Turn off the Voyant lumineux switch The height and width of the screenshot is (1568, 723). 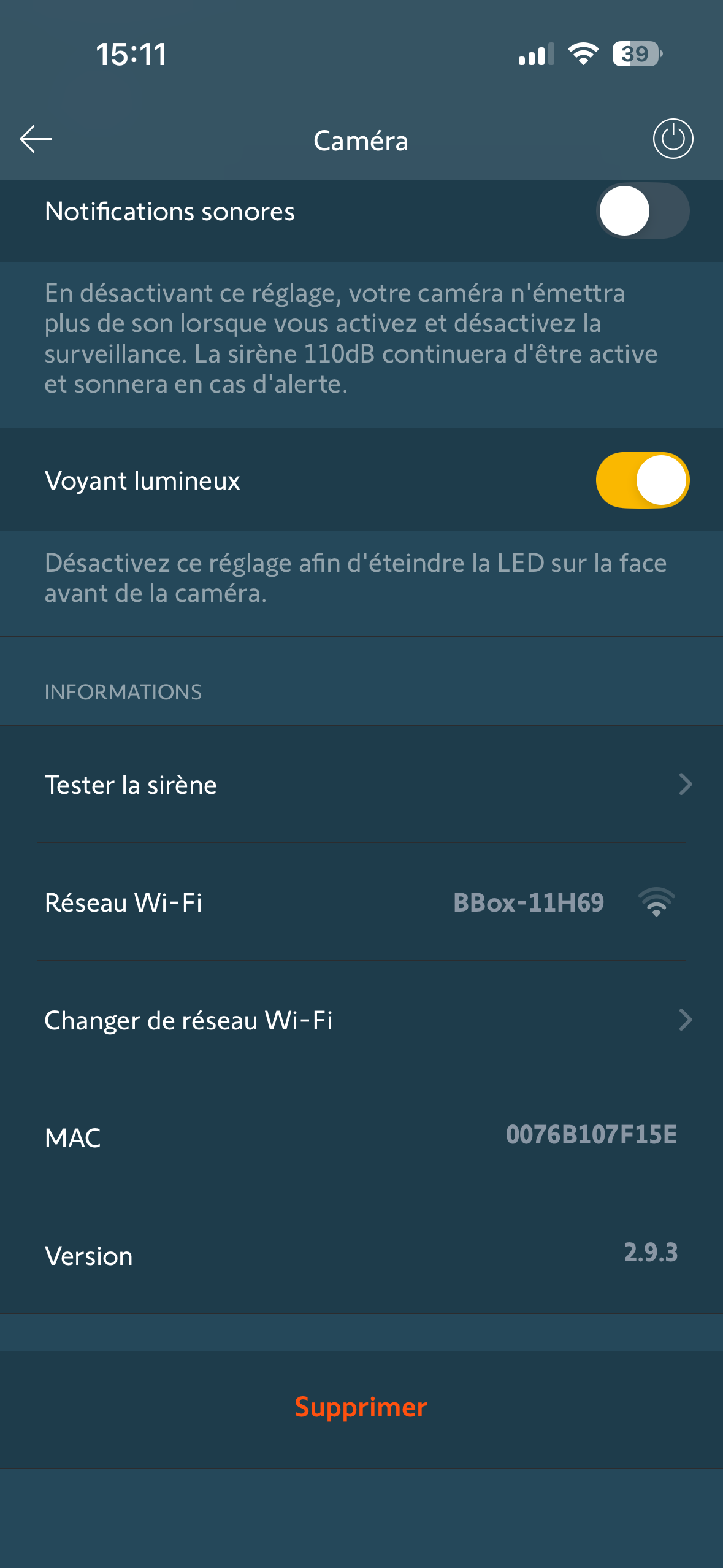coord(642,480)
